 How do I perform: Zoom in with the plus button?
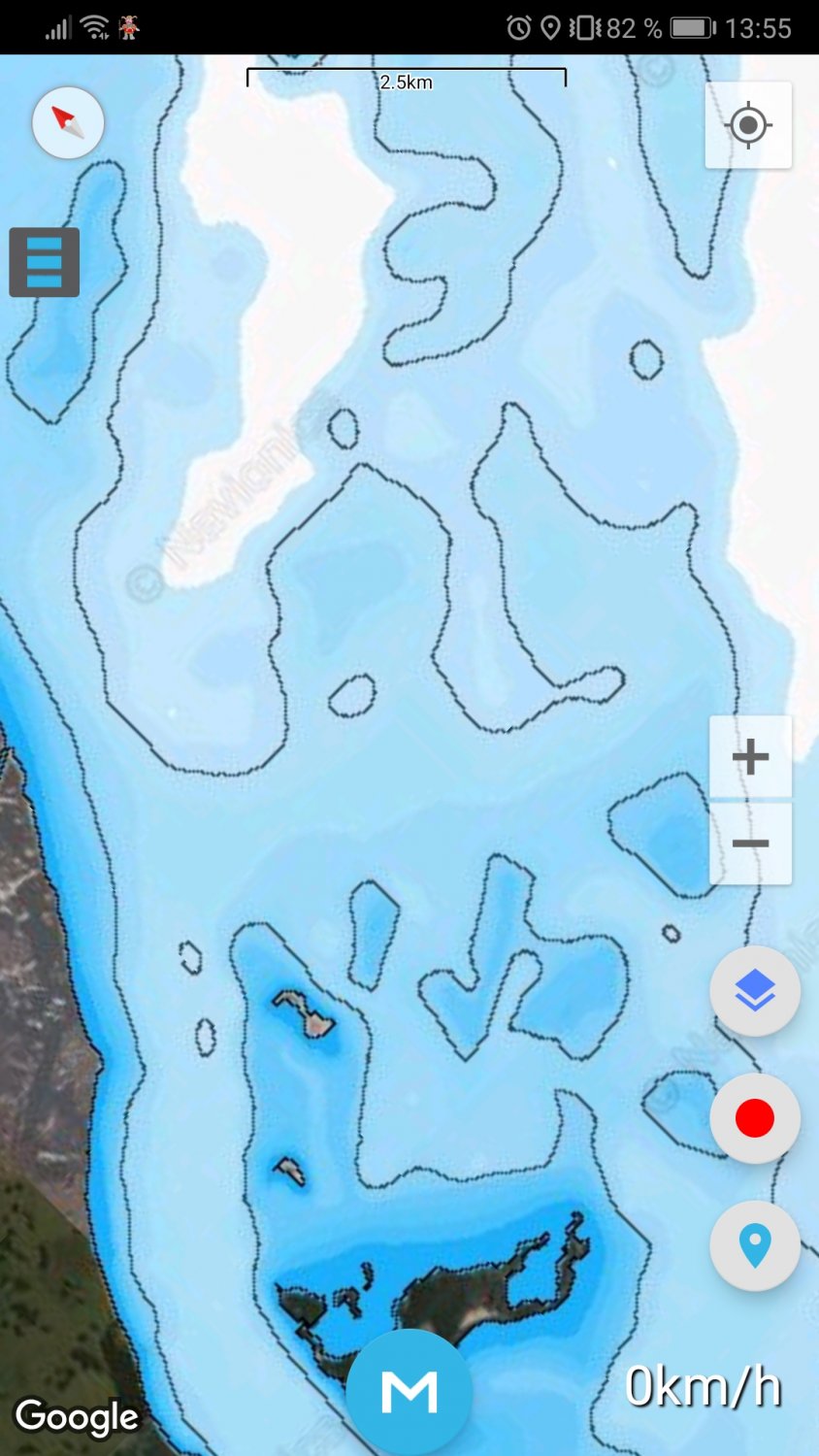[x=750, y=757]
